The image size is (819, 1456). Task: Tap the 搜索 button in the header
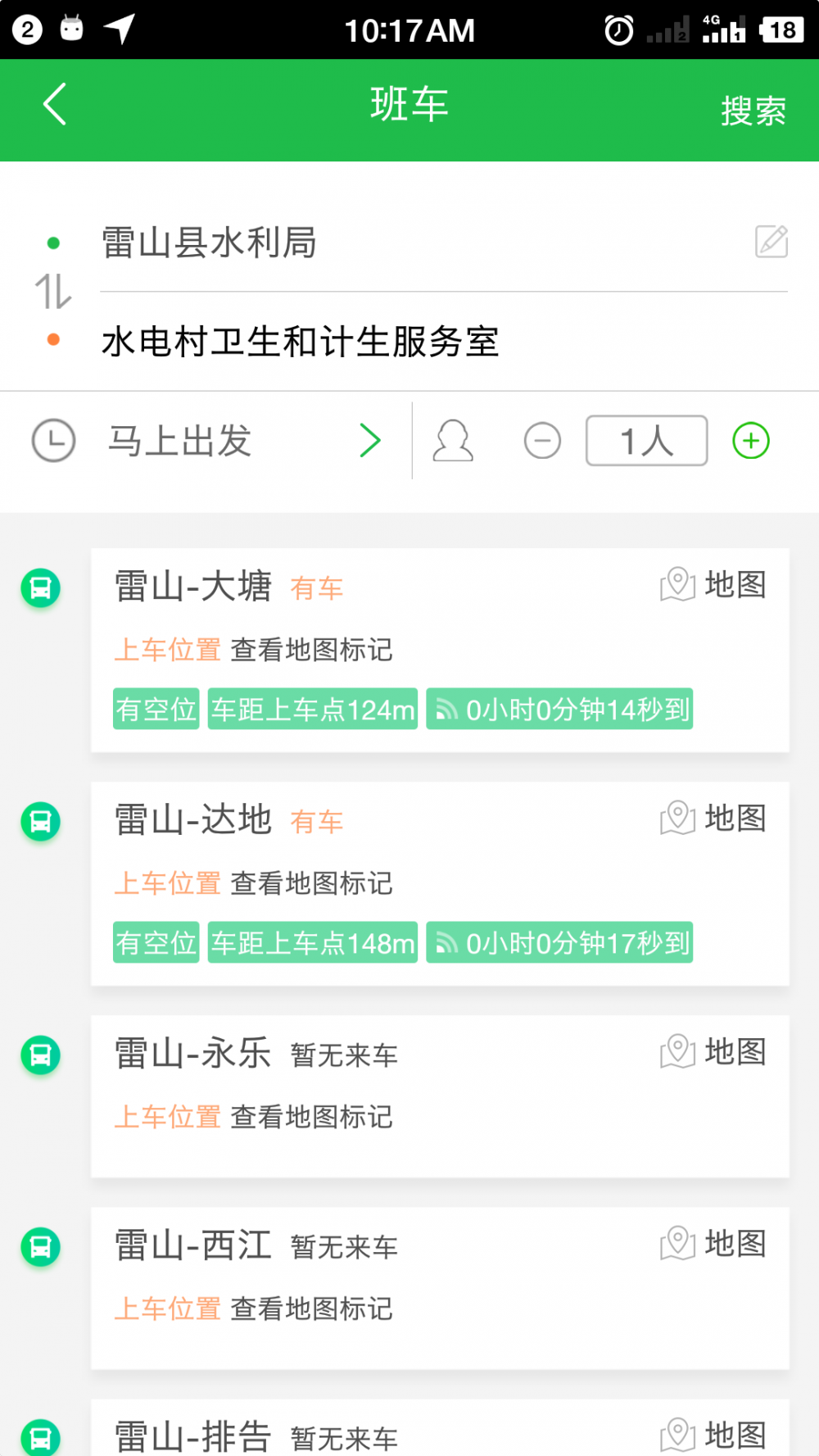[753, 111]
